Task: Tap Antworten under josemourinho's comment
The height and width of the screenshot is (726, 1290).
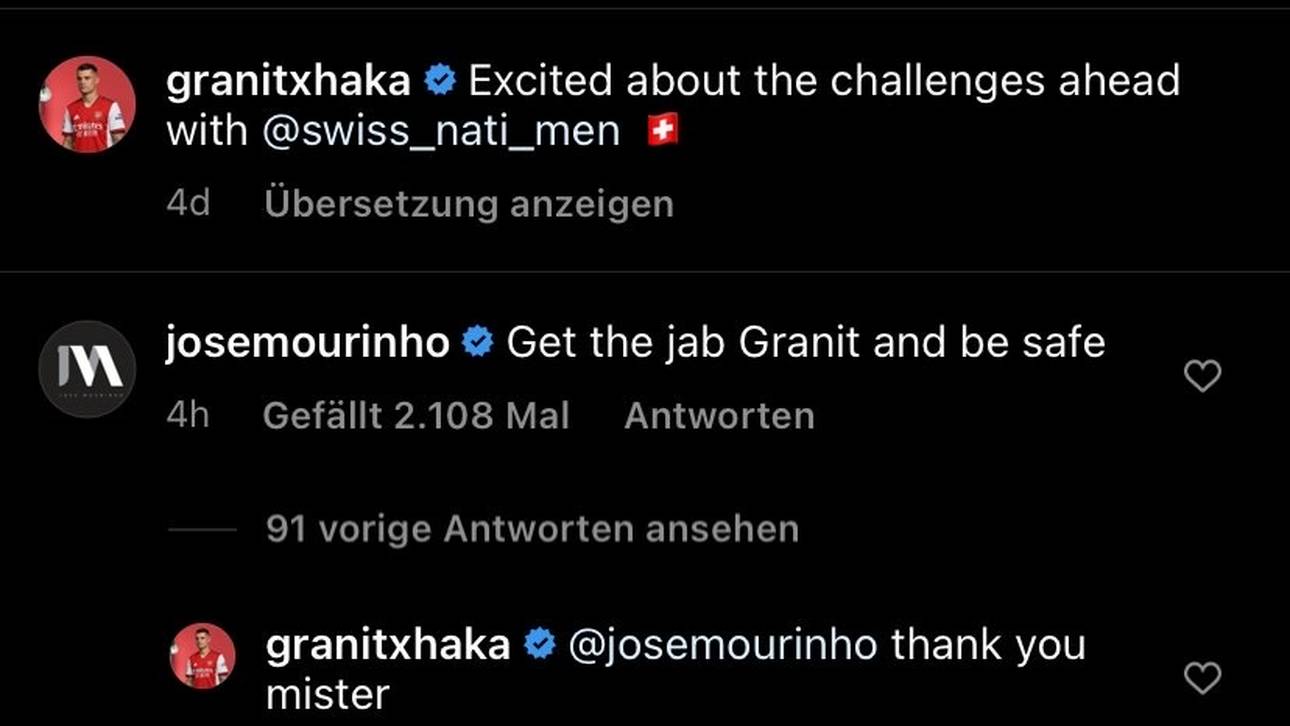Action: [719, 415]
